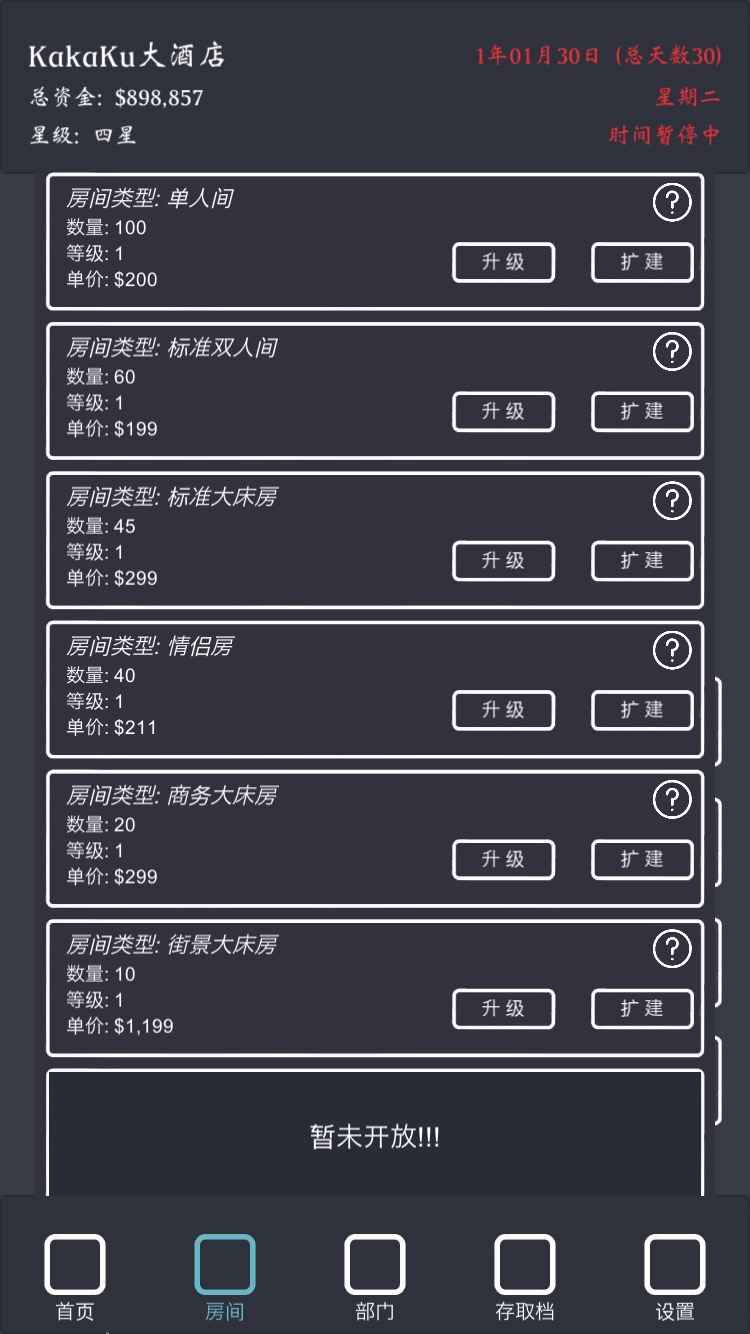Tap 升级 for the 单人间 room
This screenshot has height=1334, width=750.
(x=503, y=262)
